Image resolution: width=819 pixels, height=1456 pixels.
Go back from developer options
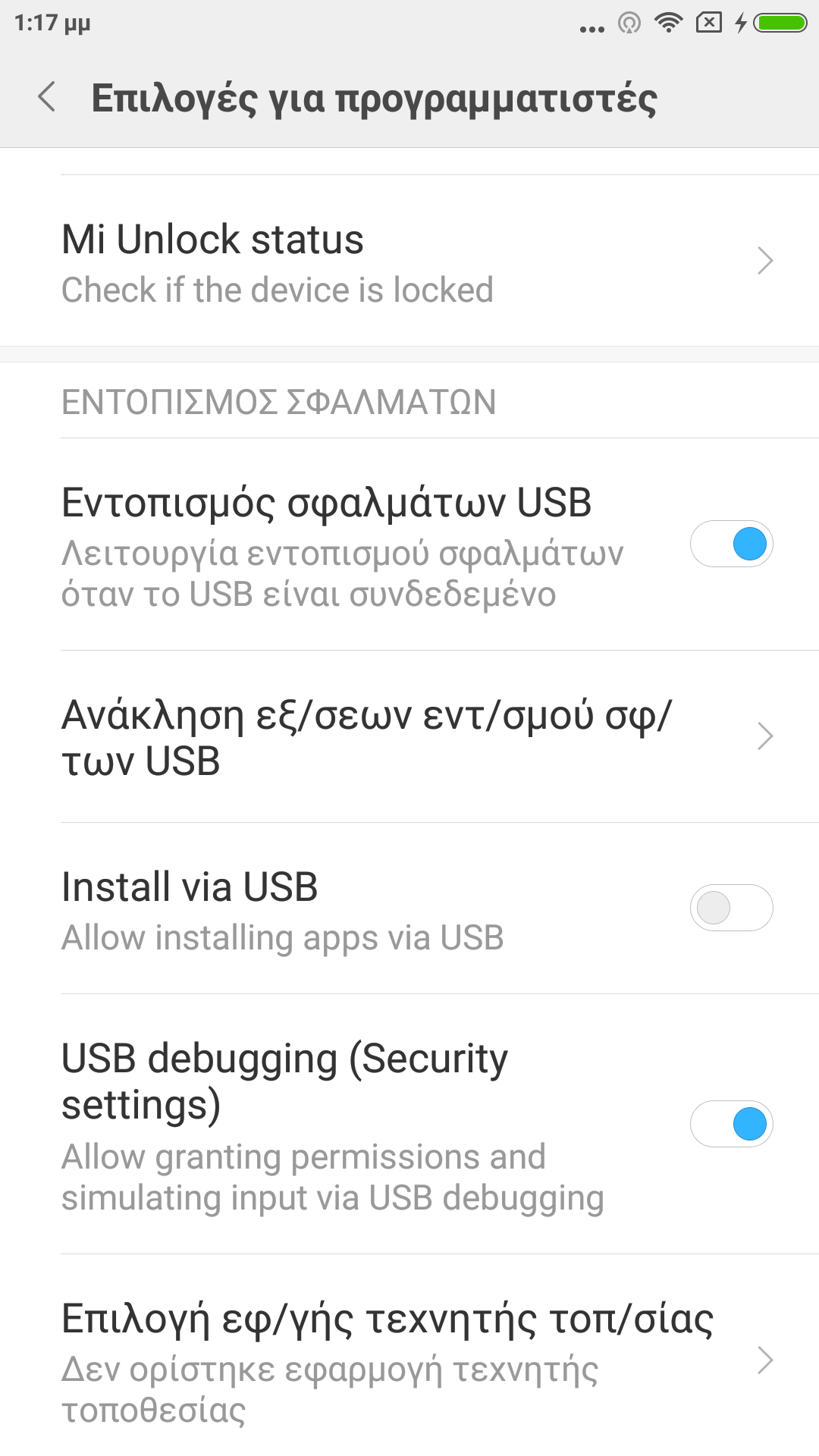(47, 97)
